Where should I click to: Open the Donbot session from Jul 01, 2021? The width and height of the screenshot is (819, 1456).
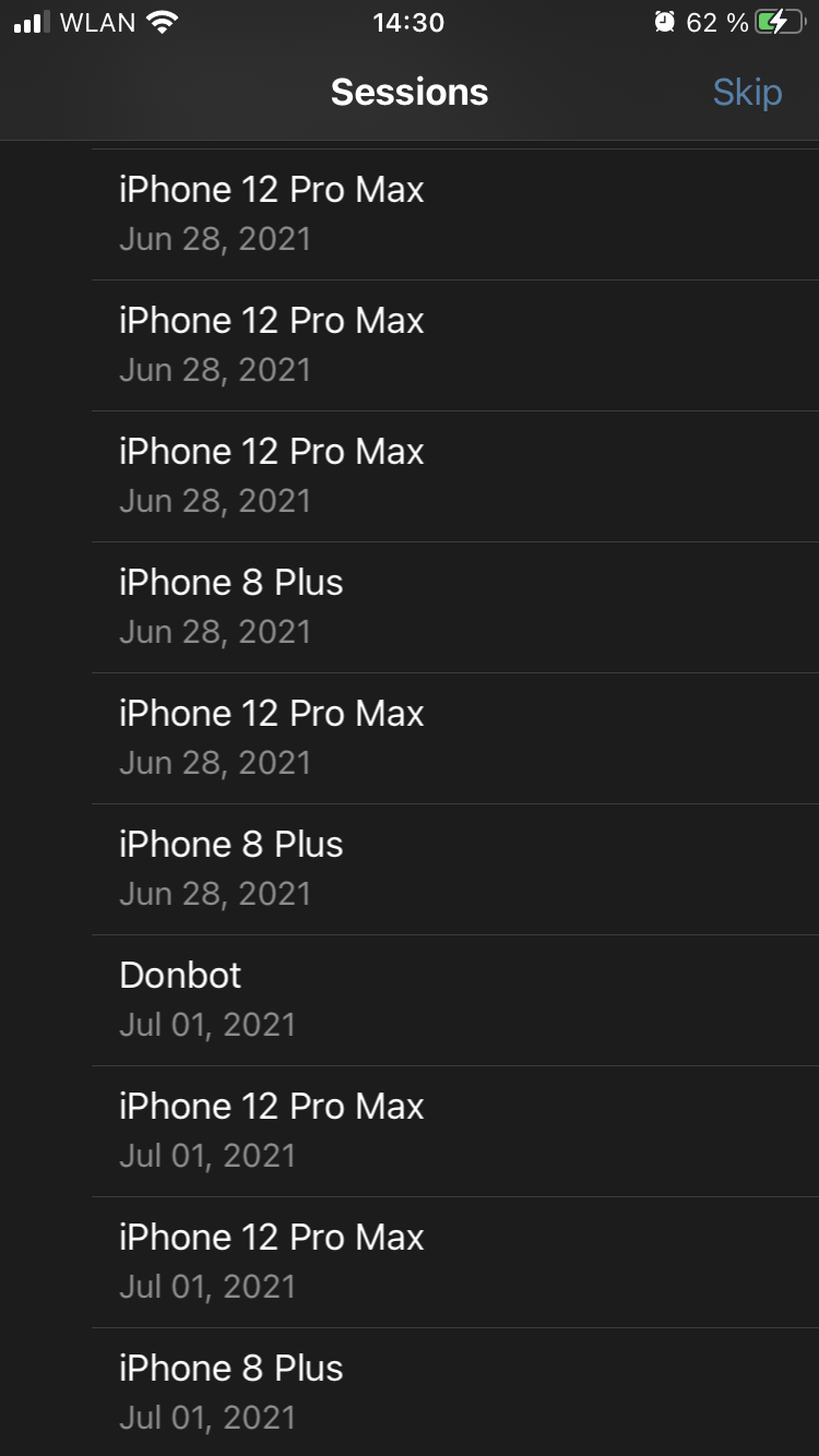point(409,999)
